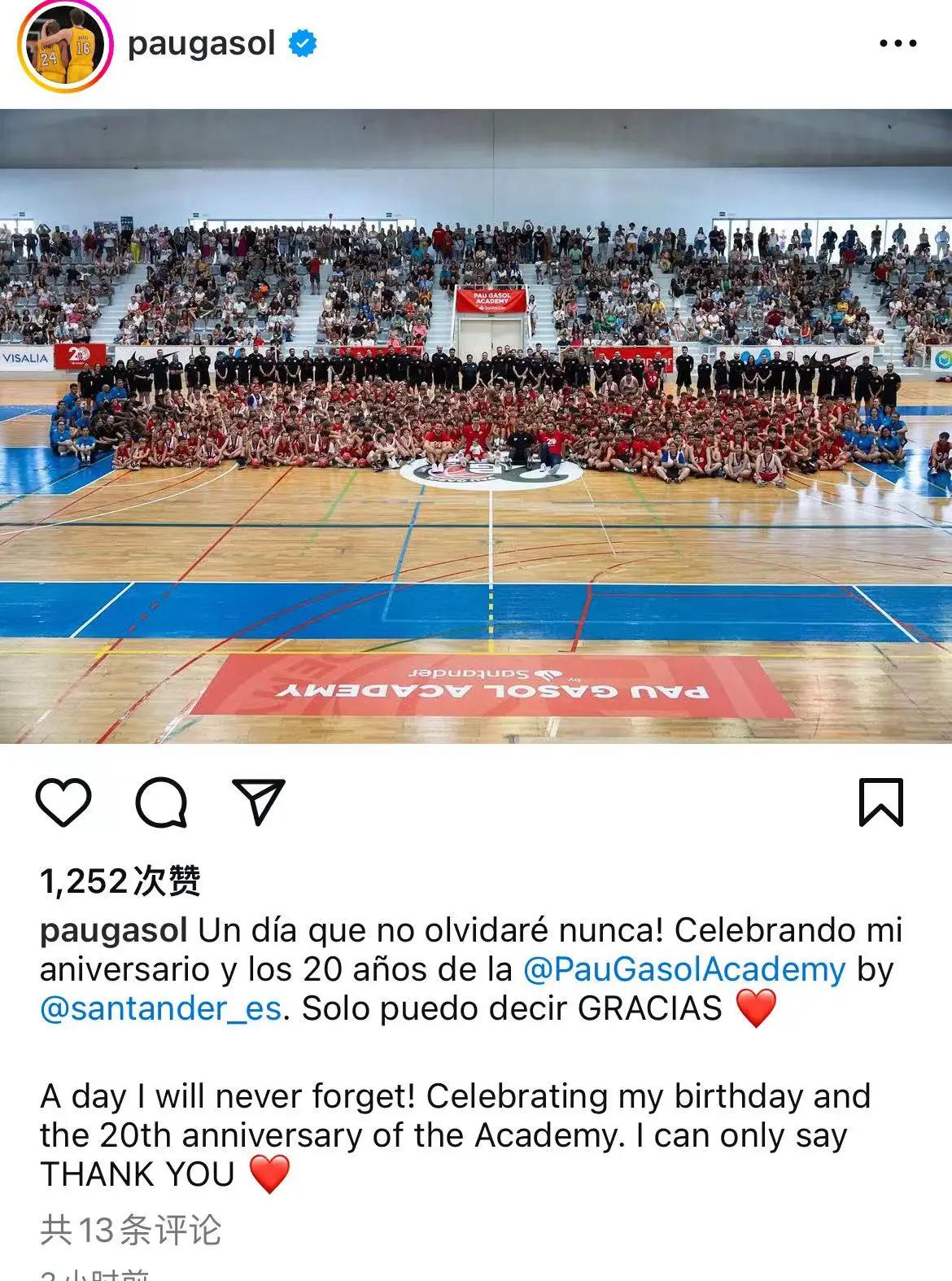View all 13 comments
The width and height of the screenshot is (952, 1281).
pyautogui.click(x=130, y=1230)
